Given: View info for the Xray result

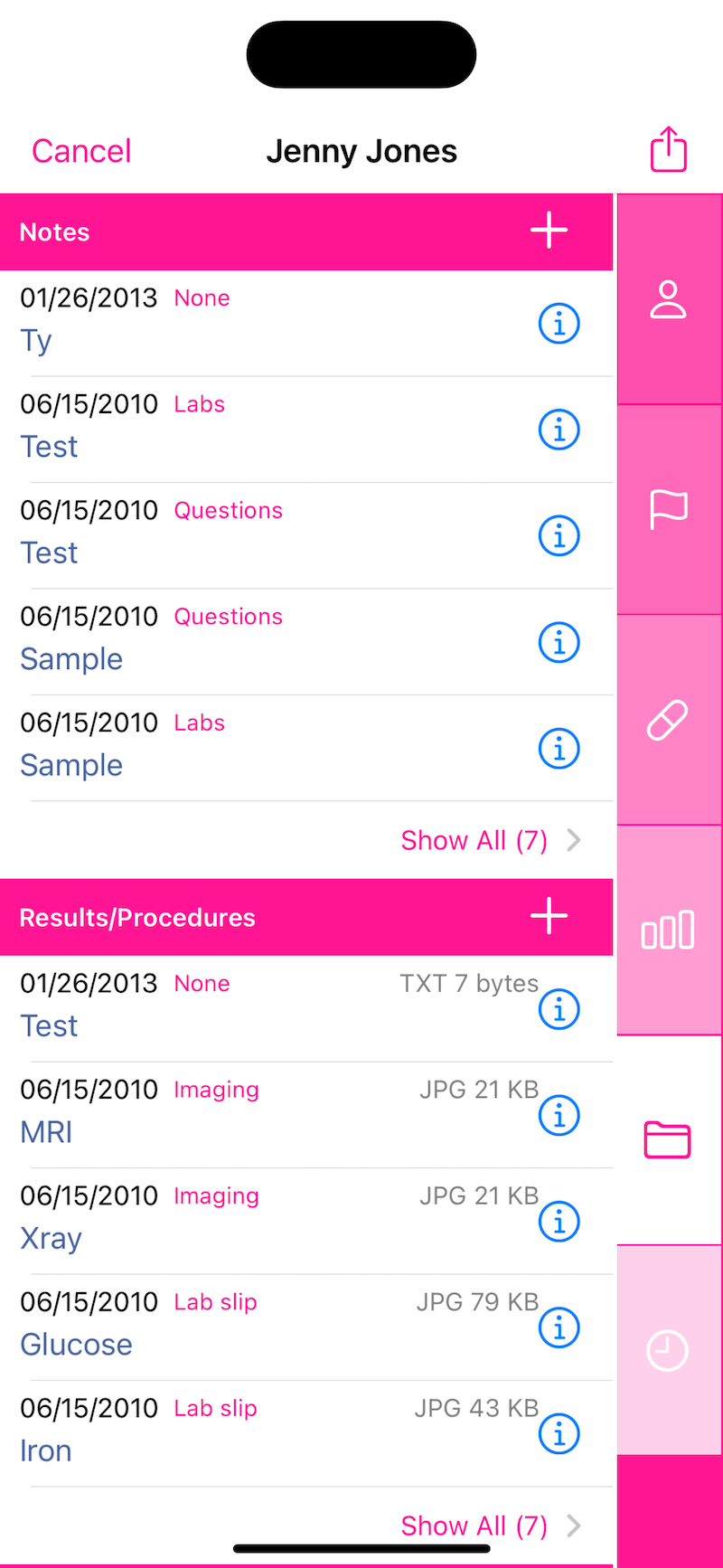Looking at the screenshot, I should pyautogui.click(x=559, y=1222).
